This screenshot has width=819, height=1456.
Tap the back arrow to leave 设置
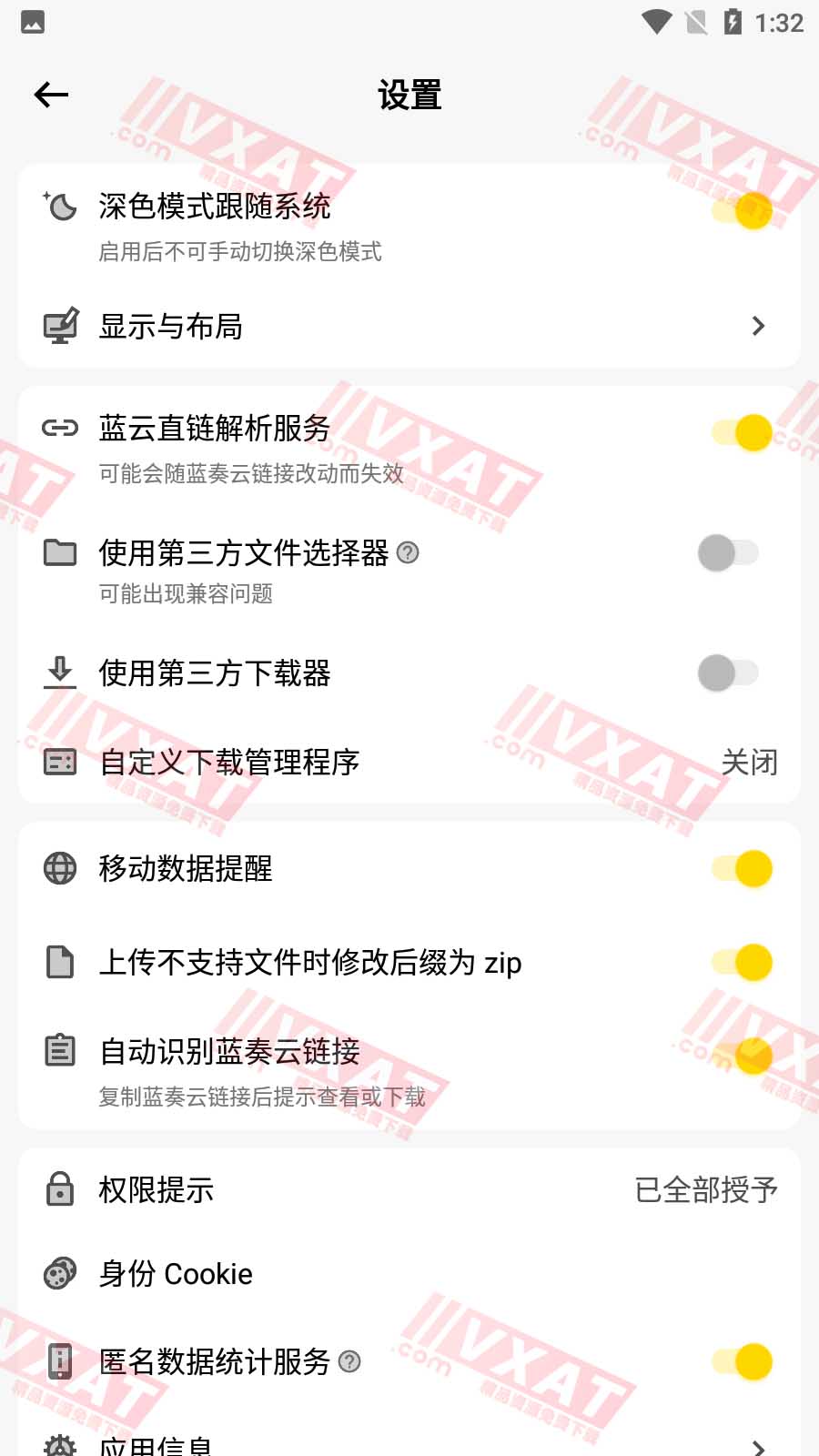click(x=50, y=93)
